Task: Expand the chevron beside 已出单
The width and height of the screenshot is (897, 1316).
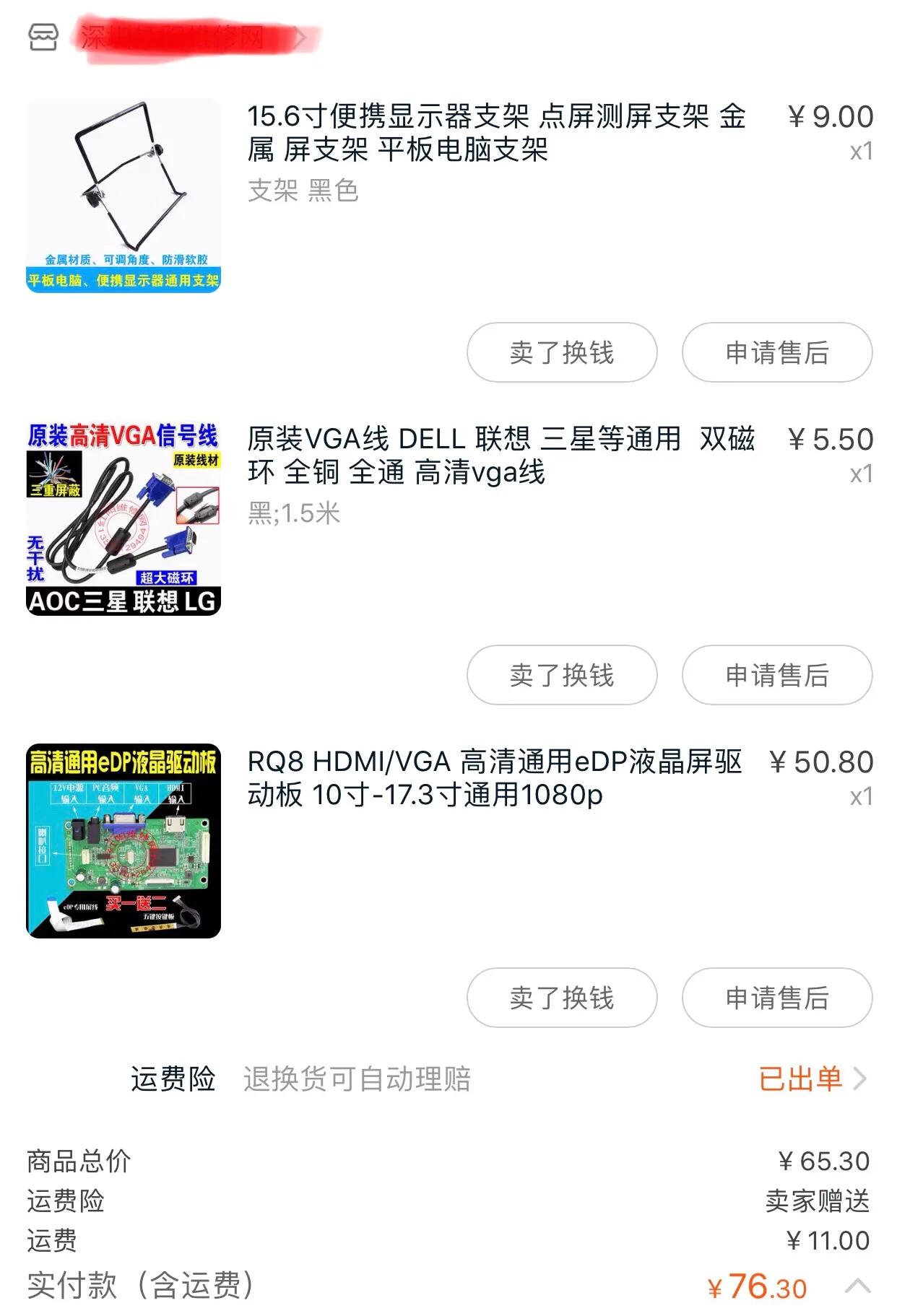Action: click(859, 1077)
